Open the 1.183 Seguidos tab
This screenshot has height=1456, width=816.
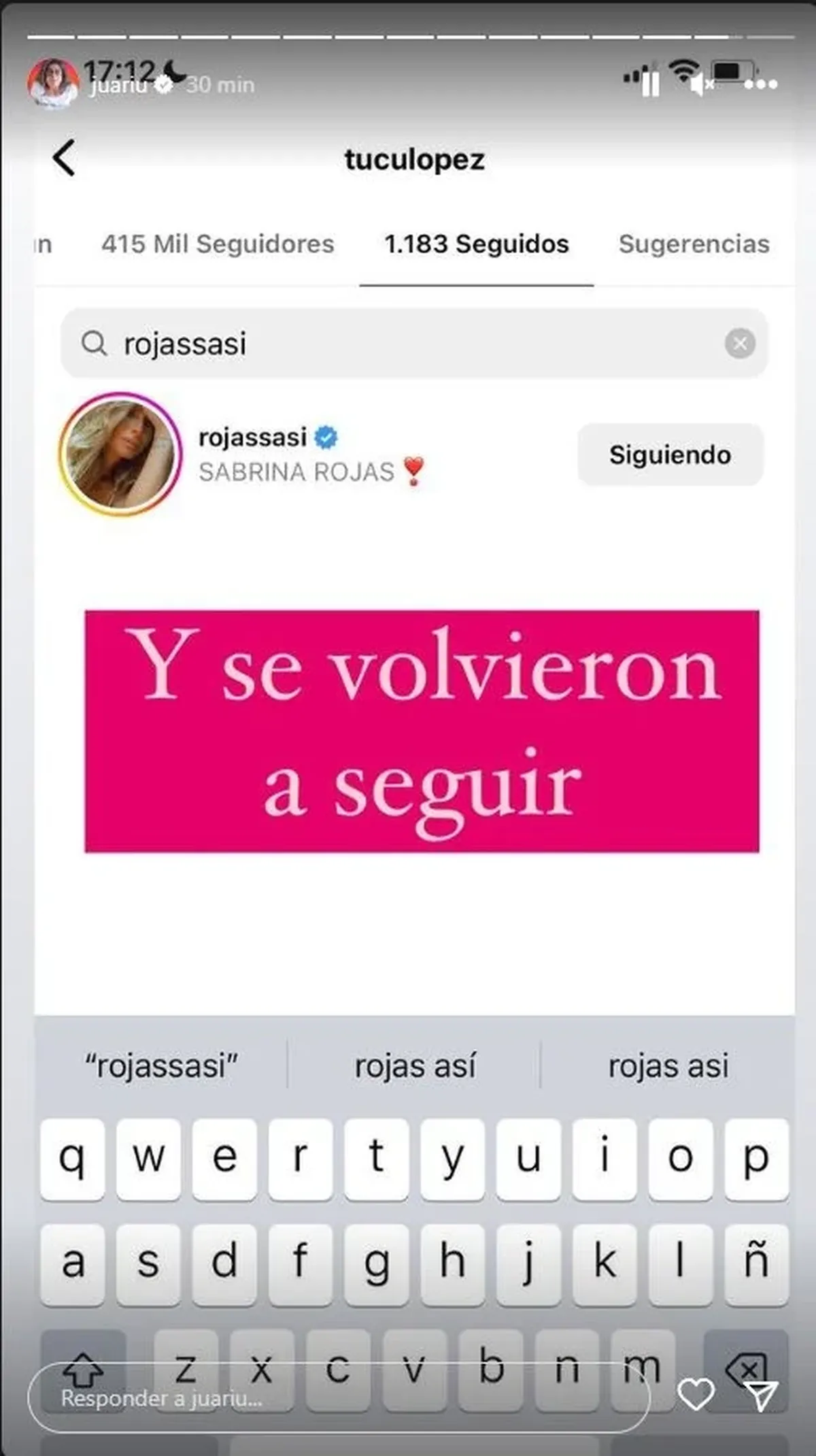point(476,244)
